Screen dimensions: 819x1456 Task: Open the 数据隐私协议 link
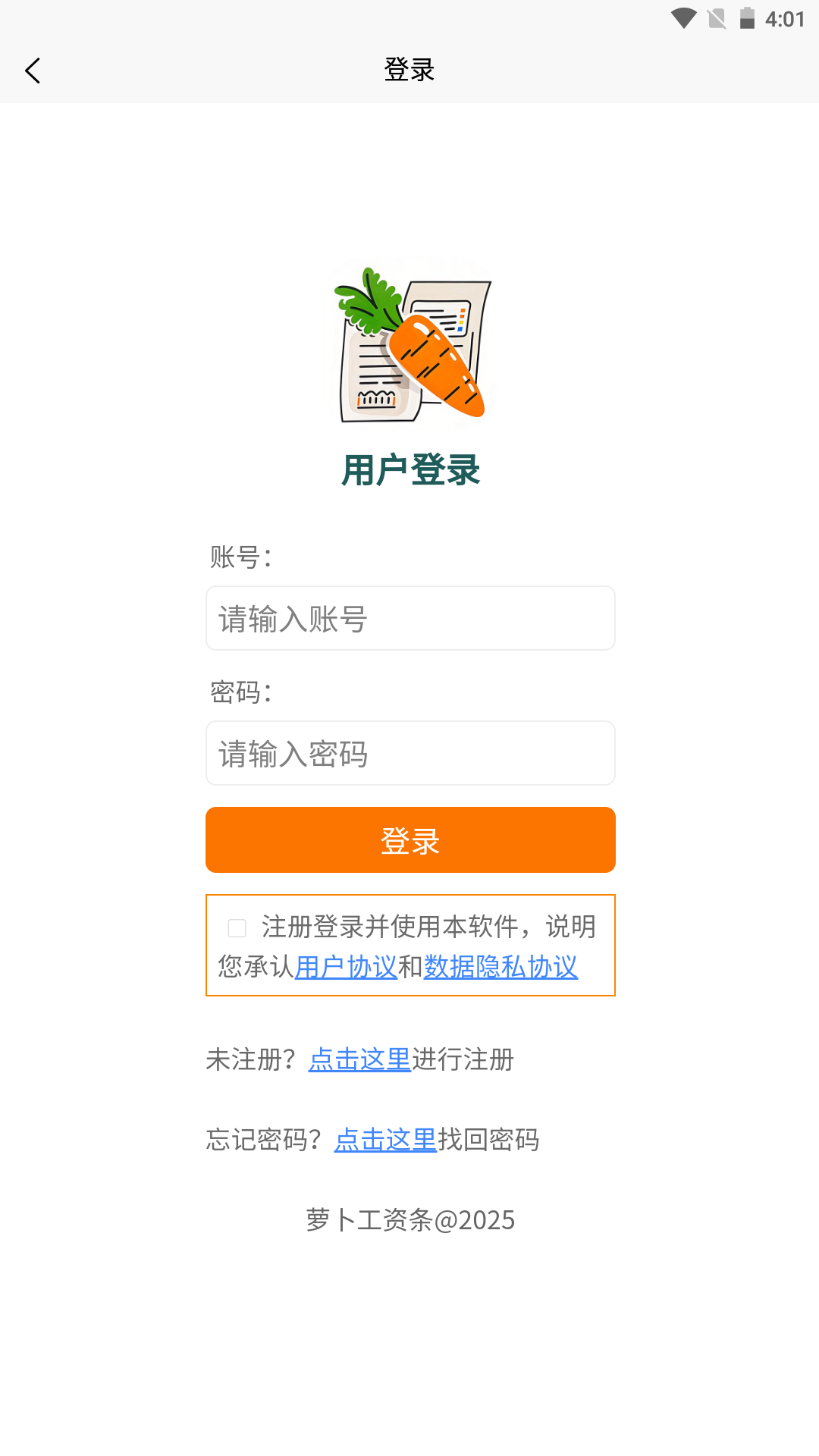[x=500, y=967]
